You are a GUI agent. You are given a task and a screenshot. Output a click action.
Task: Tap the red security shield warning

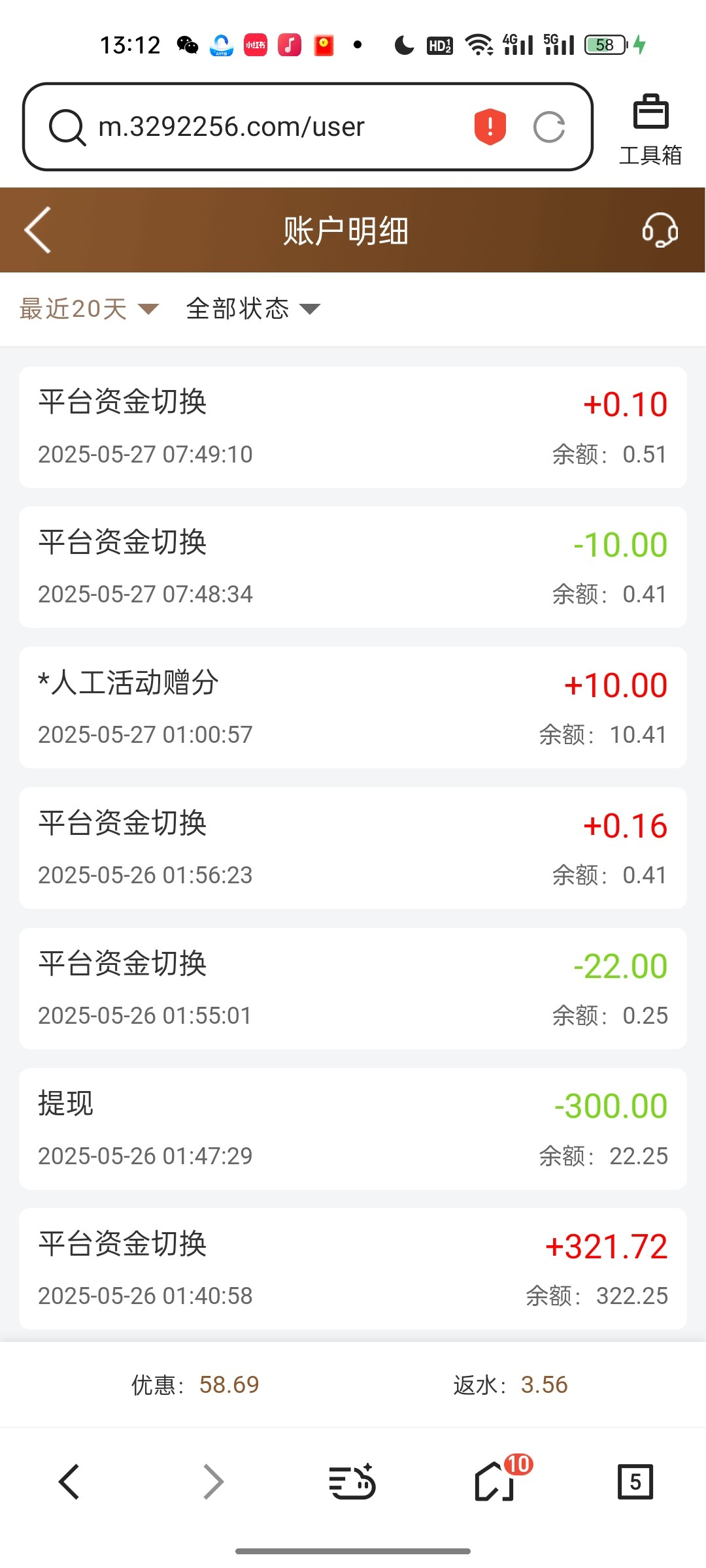[490, 127]
